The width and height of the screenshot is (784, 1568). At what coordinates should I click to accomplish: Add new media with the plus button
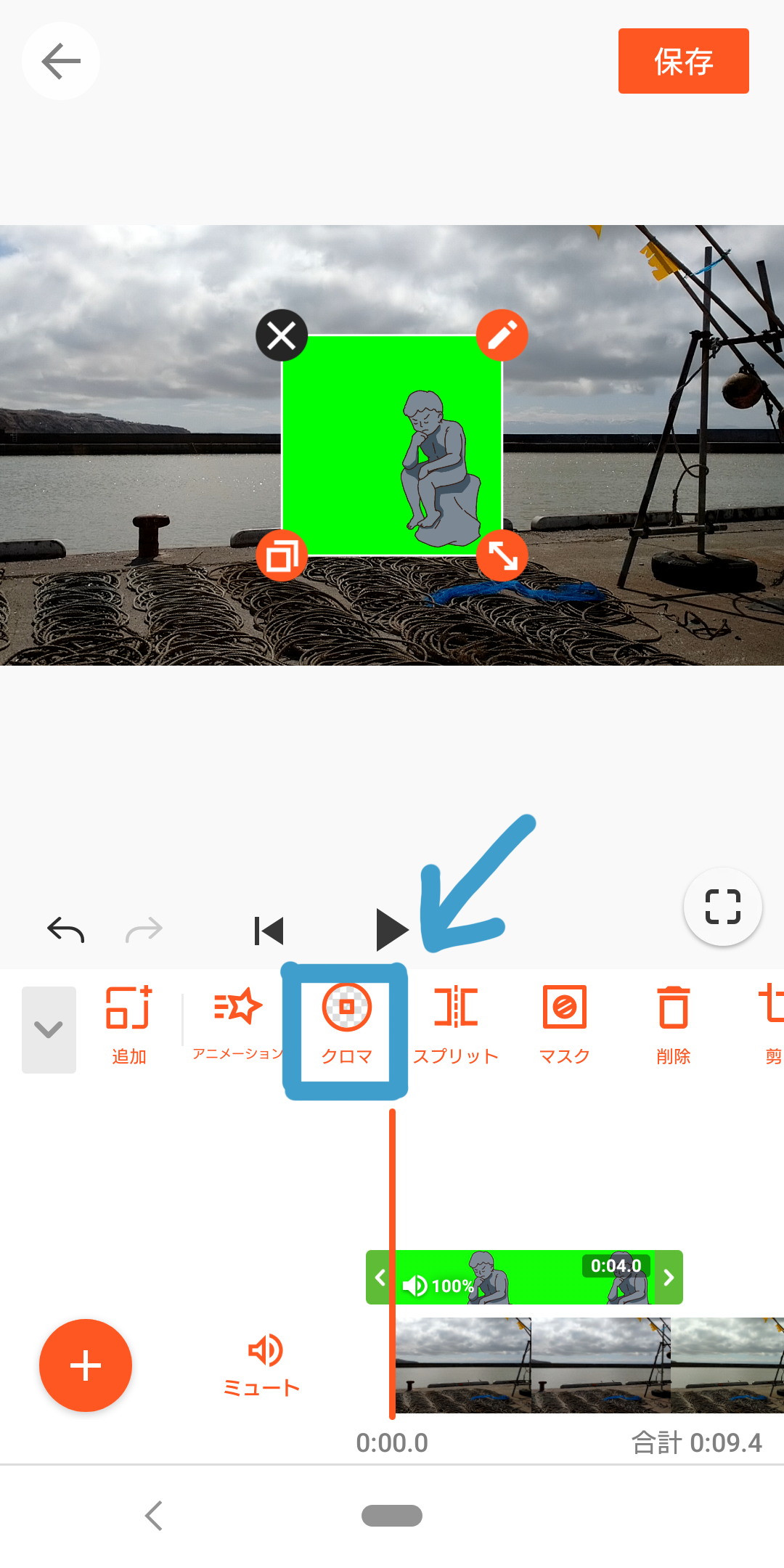(86, 1365)
